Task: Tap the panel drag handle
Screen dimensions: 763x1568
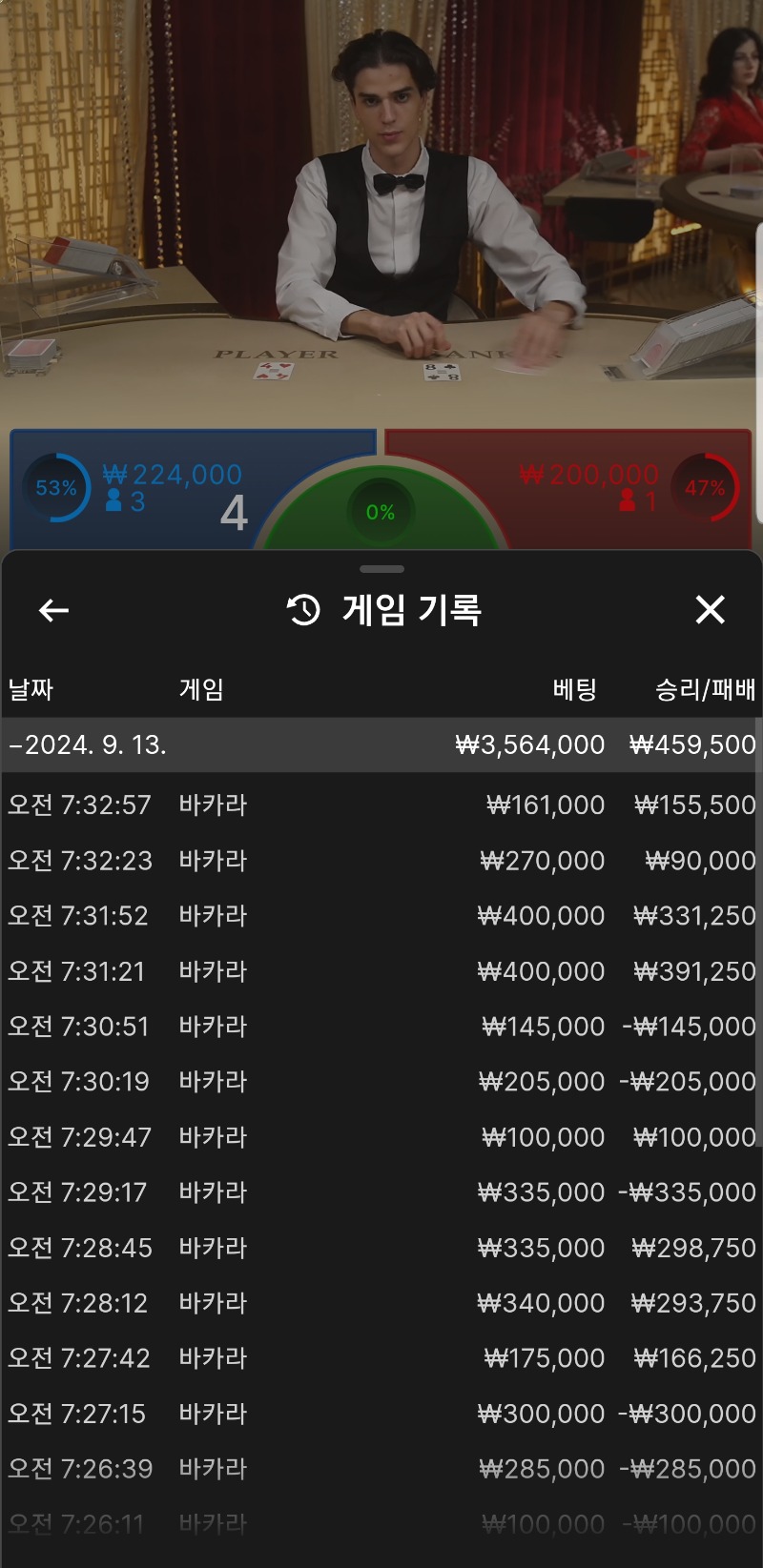Action: pyautogui.click(x=381, y=569)
